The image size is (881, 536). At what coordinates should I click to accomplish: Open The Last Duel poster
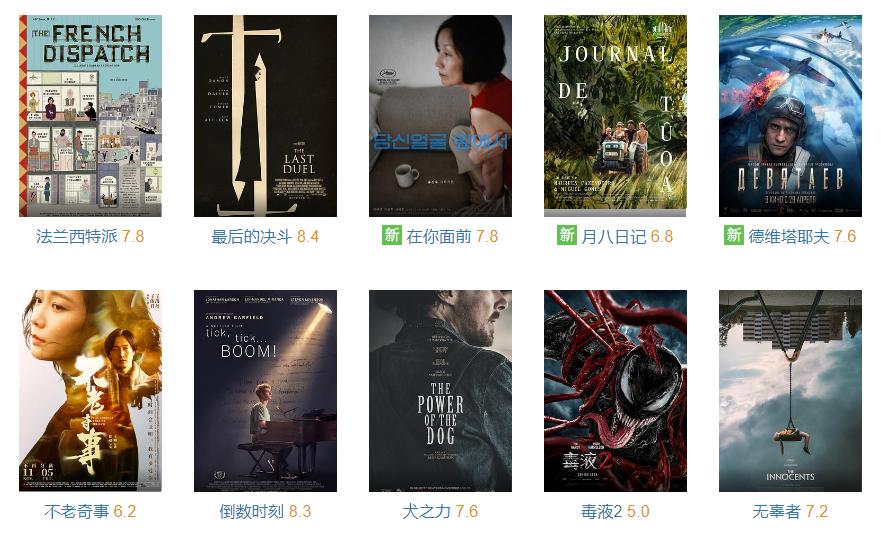265,116
